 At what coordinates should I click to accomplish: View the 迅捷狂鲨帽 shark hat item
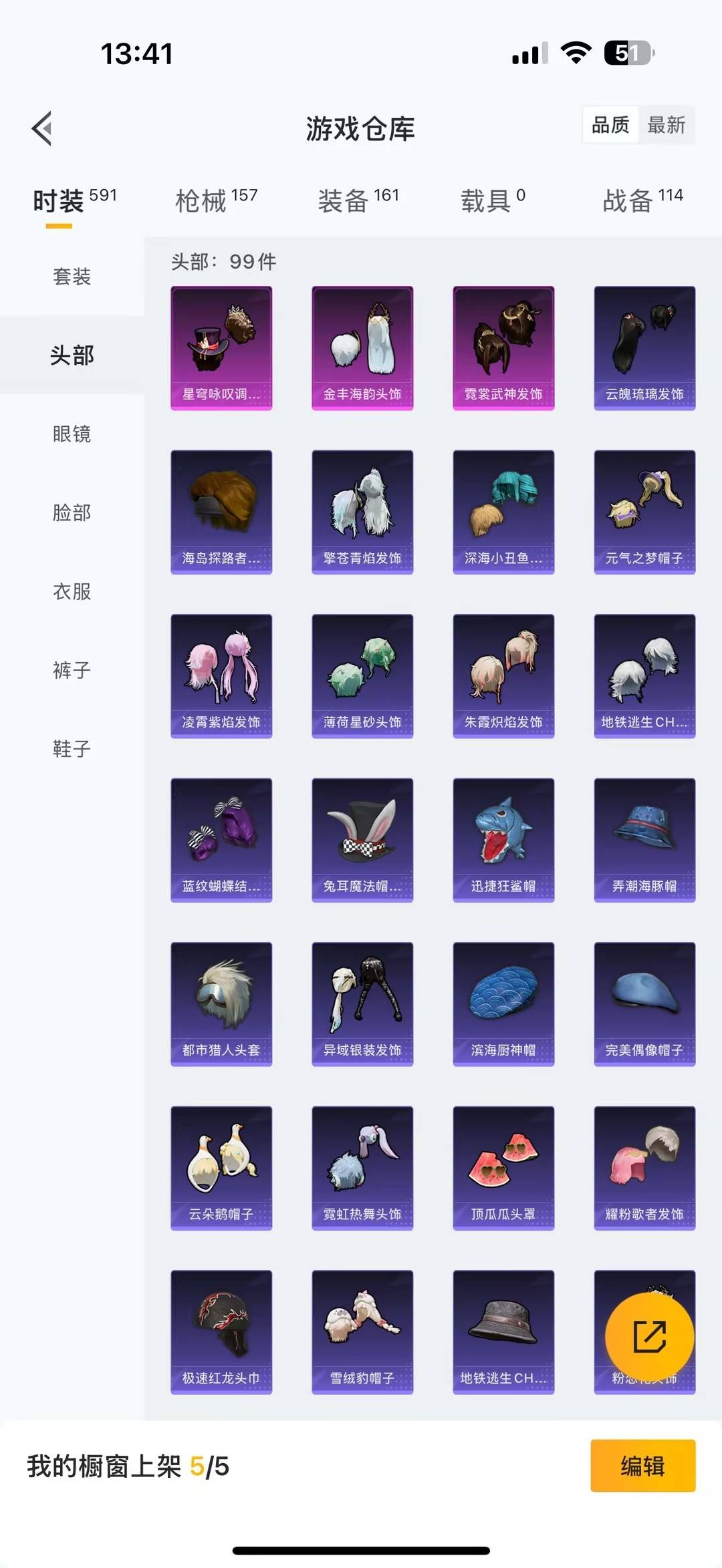coord(503,838)
